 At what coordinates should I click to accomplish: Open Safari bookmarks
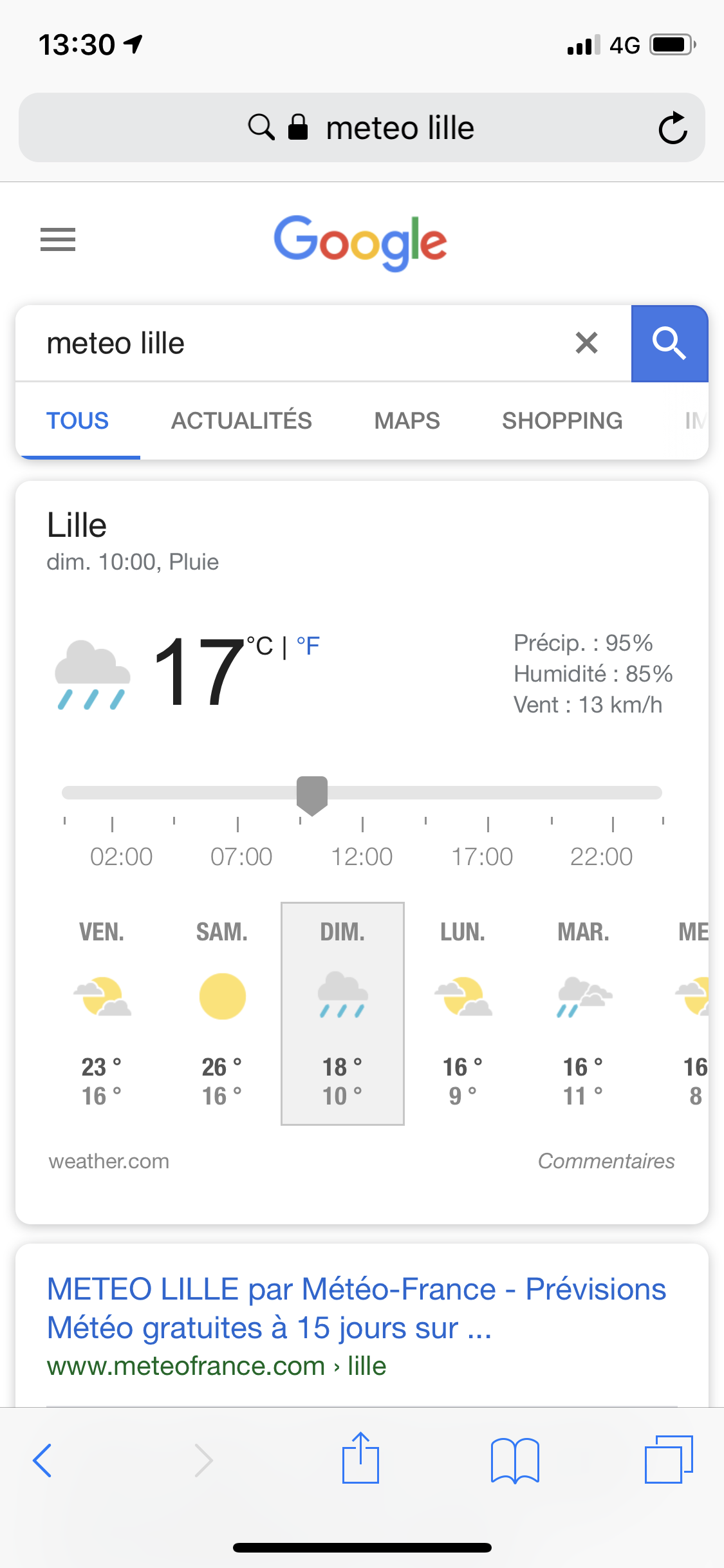click(515, 1460)
